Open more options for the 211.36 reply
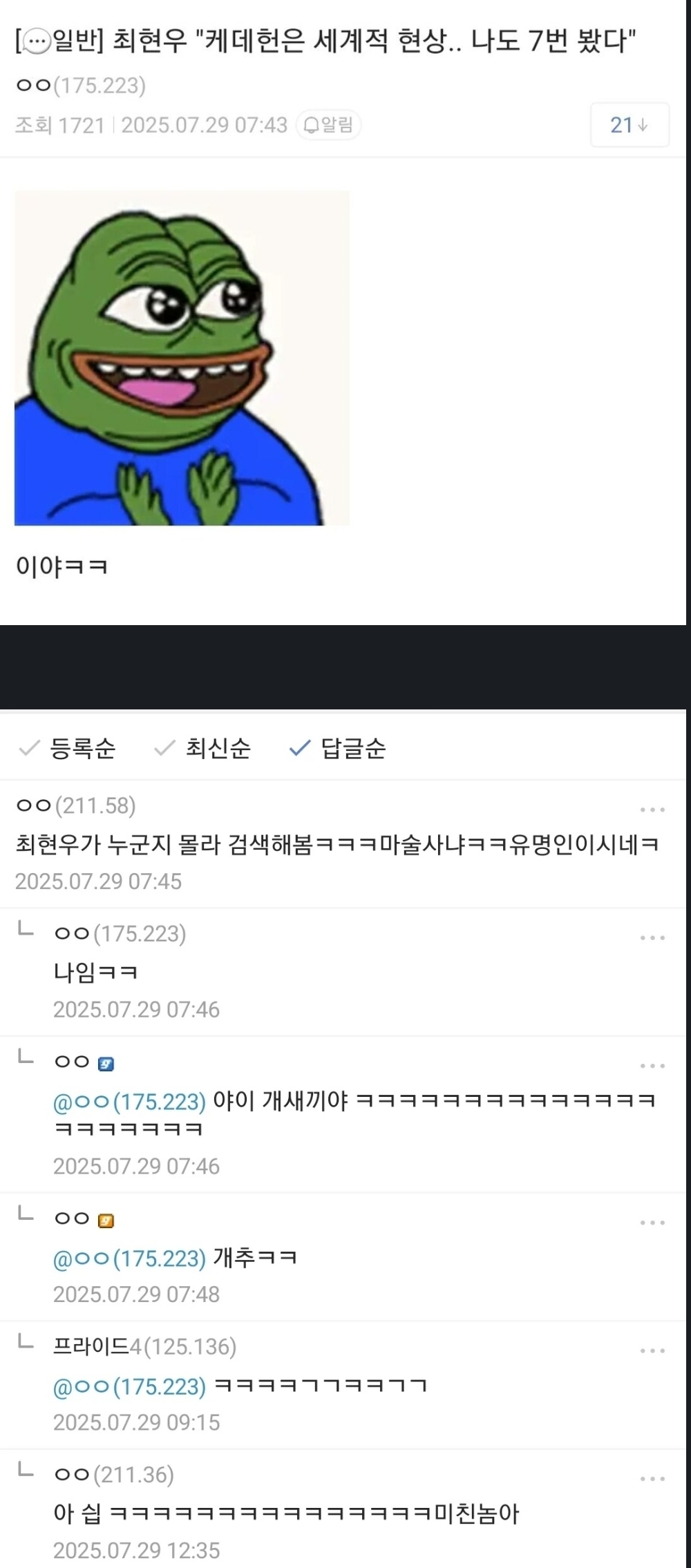The height and width of the screenshot is (1568, 691). (652, 1479)
